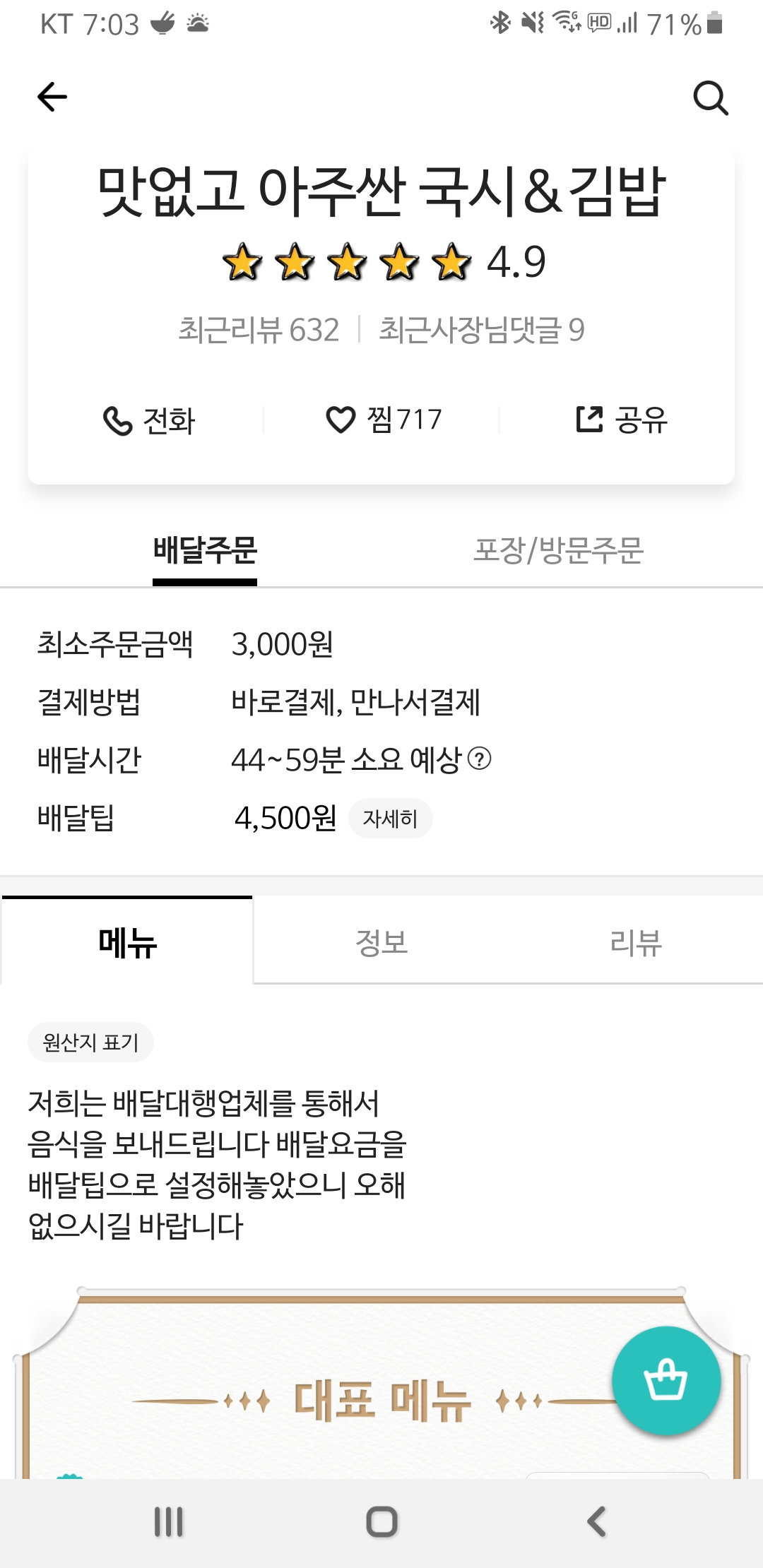
Task: Switch to 포장/방문주문 tab
Action: pyautogui.click(x=558, y=550)
